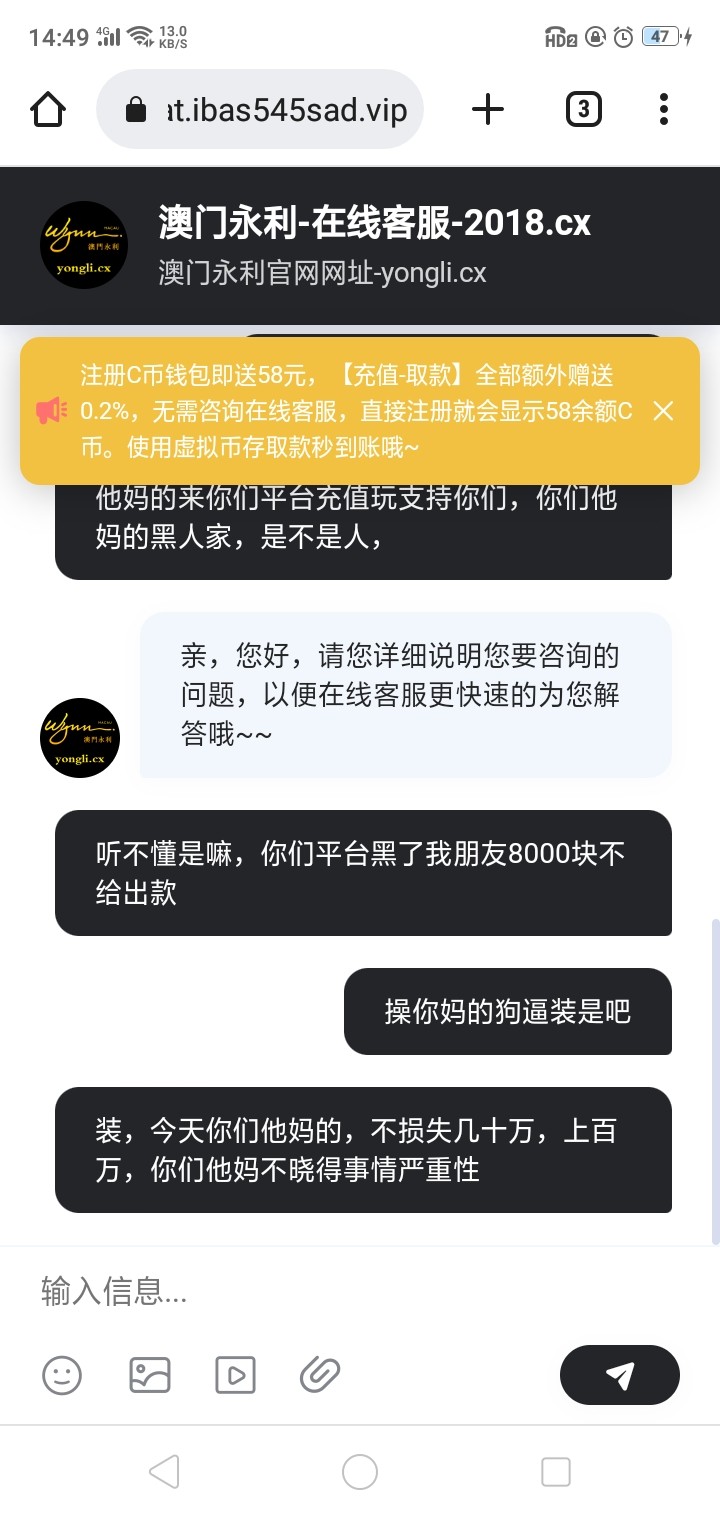Attach a file with the paperclip
The width and height of the screenshot is (720, 1520).
coord(320,1375)
